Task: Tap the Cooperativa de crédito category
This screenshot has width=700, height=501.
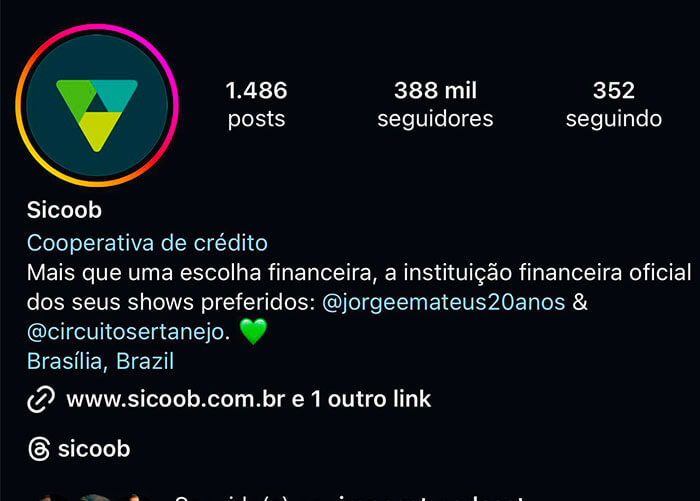Action: (x=147, y=242)
